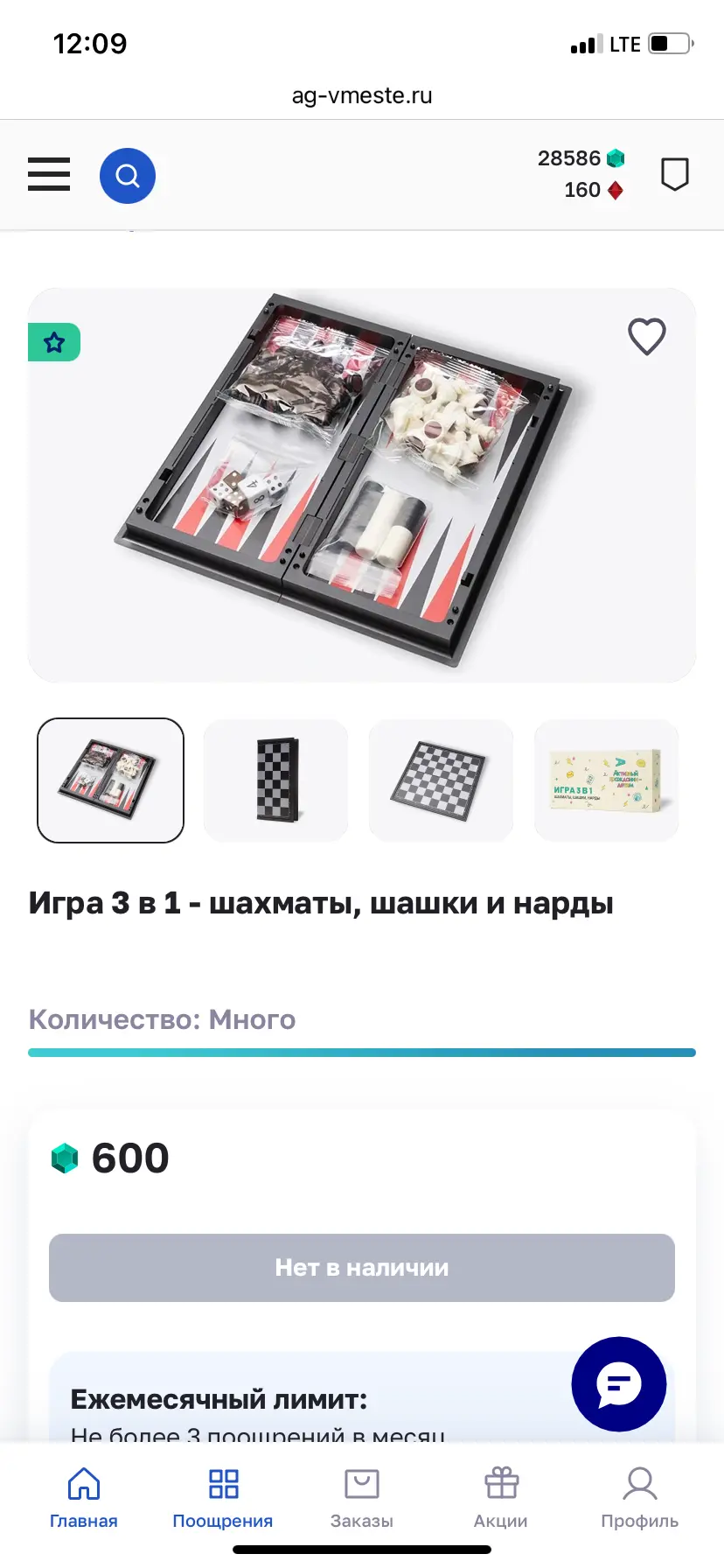The height and width of the screenshot is (1568, 724).
Task: Open the hamburger menu
Action: (49, 174)
